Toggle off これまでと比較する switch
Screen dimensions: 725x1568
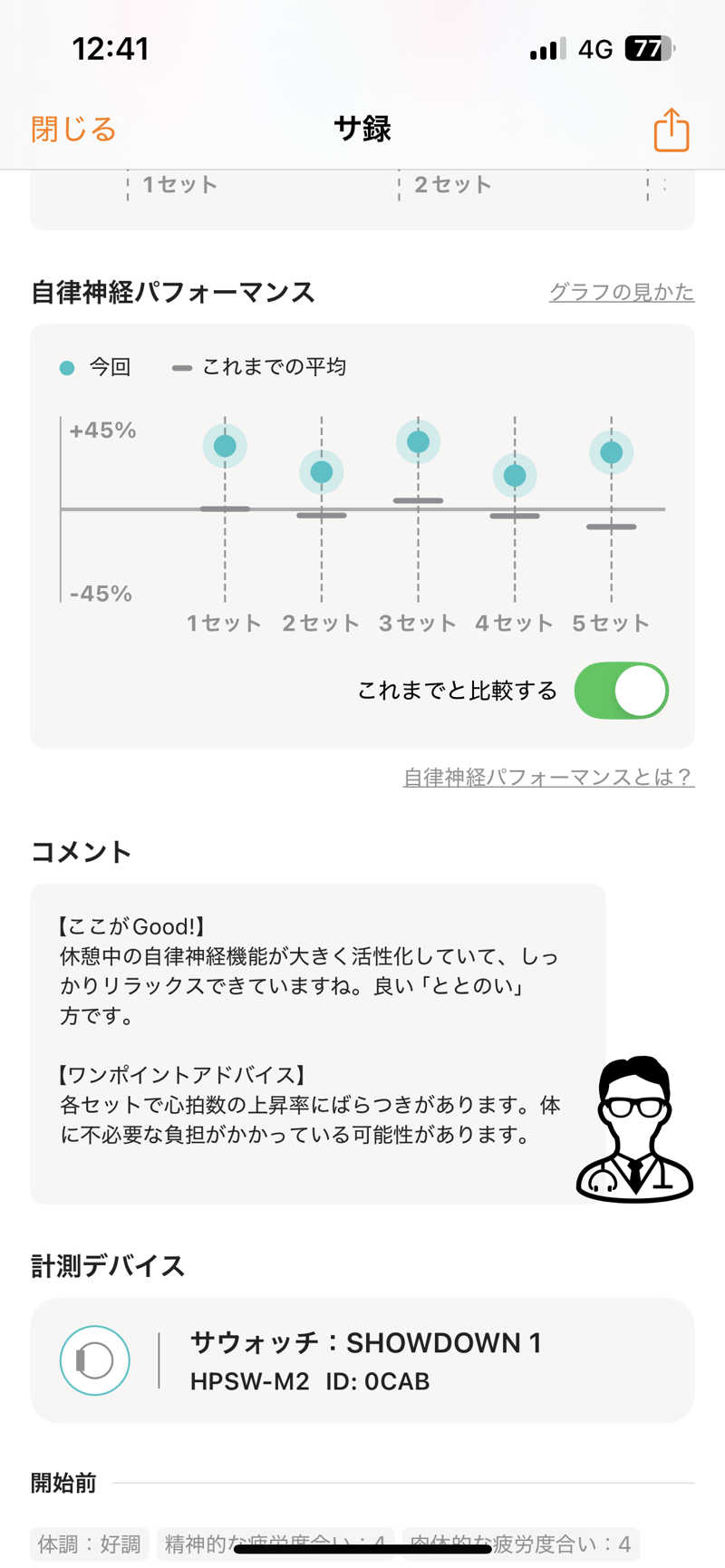click(622, 691)
